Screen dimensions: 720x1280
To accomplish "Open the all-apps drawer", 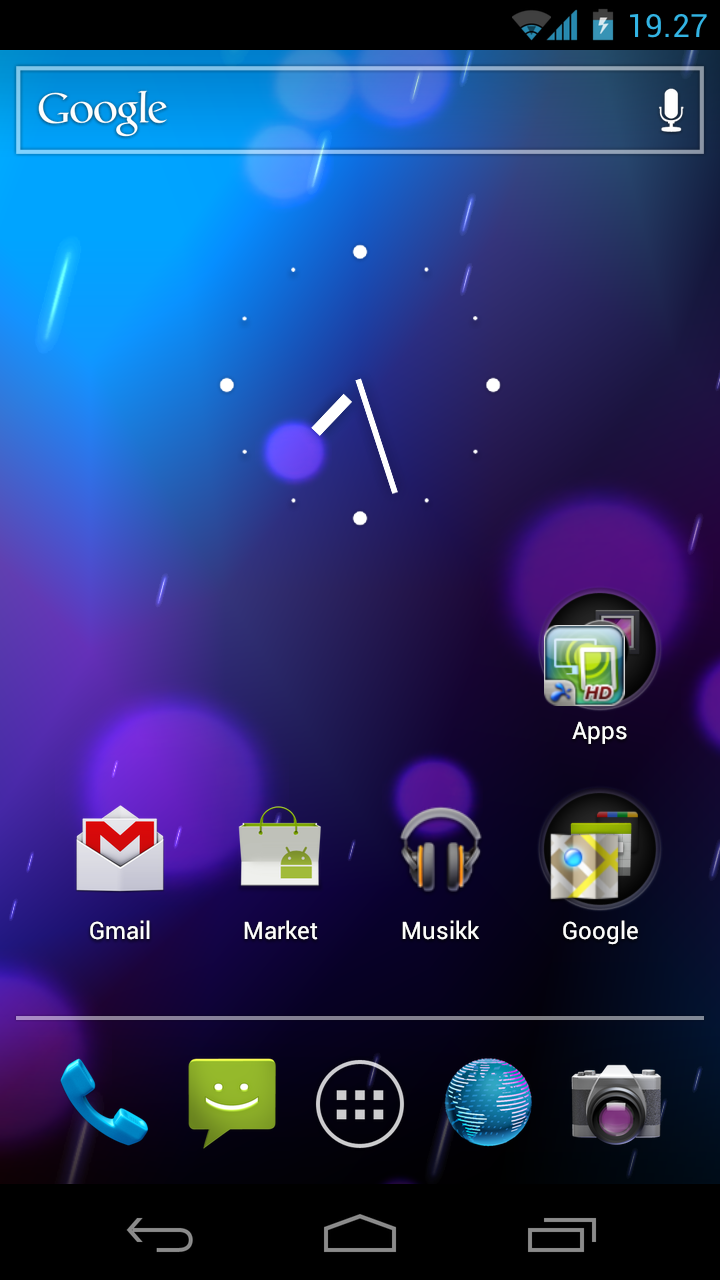I will (x=360, y=1104).
